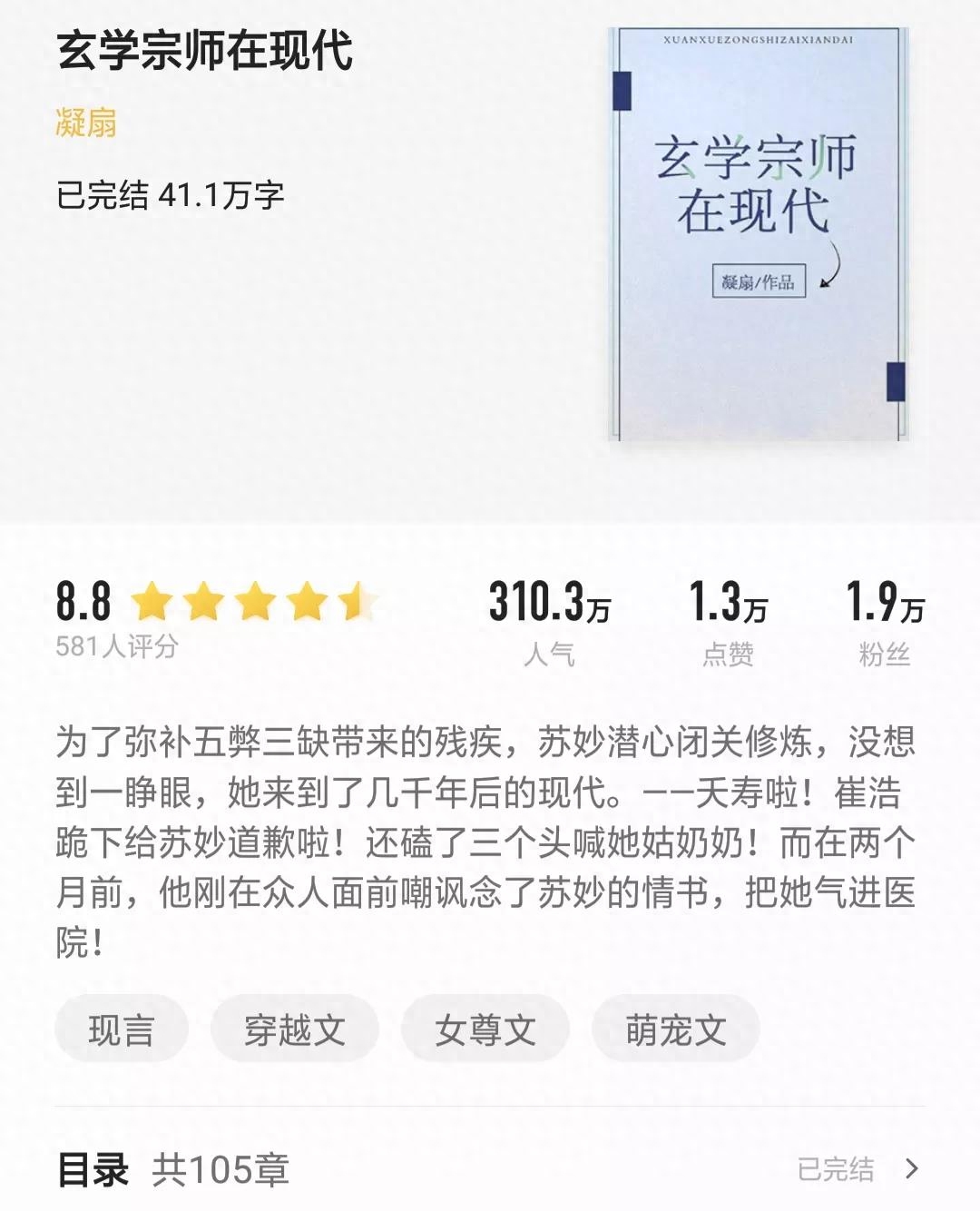Open author 凝扇's page
This screenshot has height=1211, width=980.
click(86, 123)
